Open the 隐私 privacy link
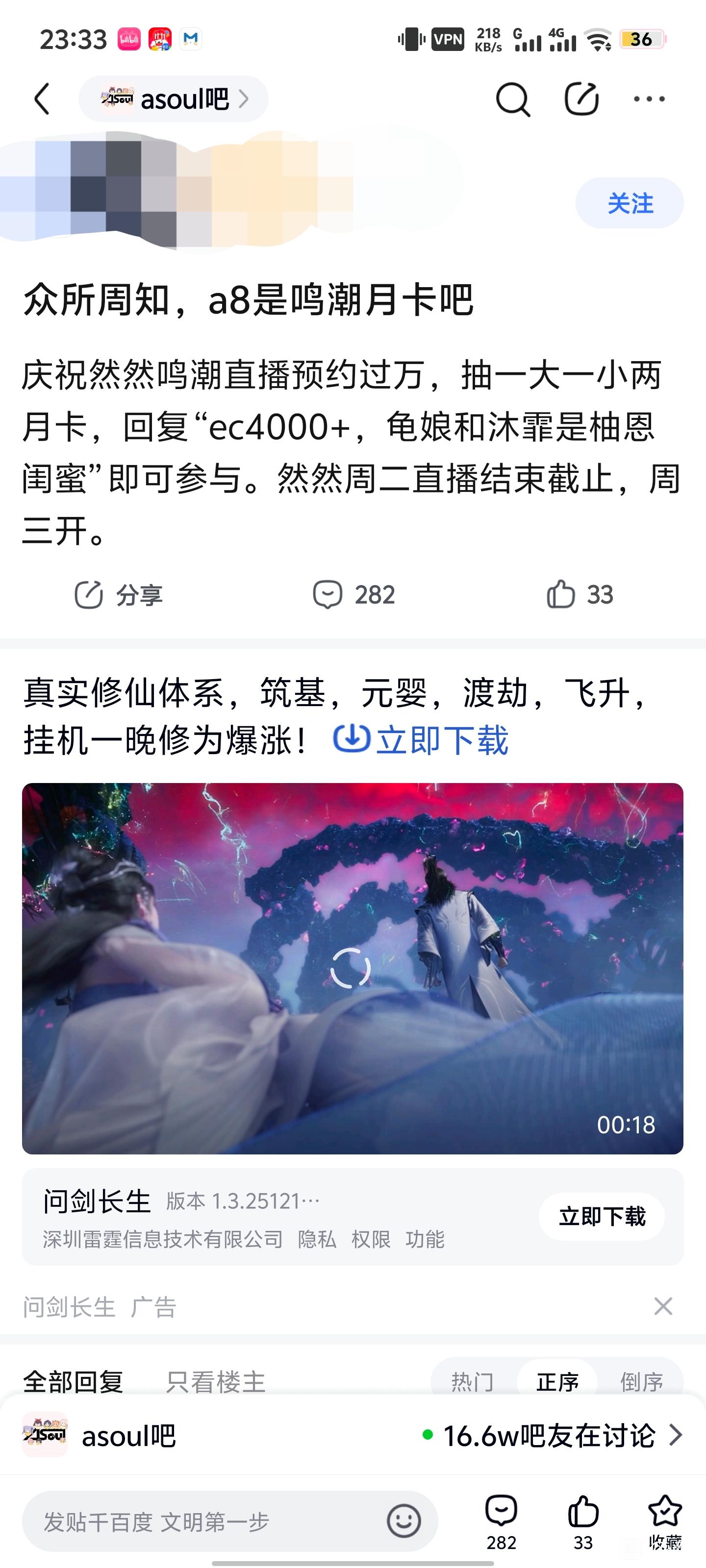Viewport: 706px width, 1568px height. coord(317,1239)
